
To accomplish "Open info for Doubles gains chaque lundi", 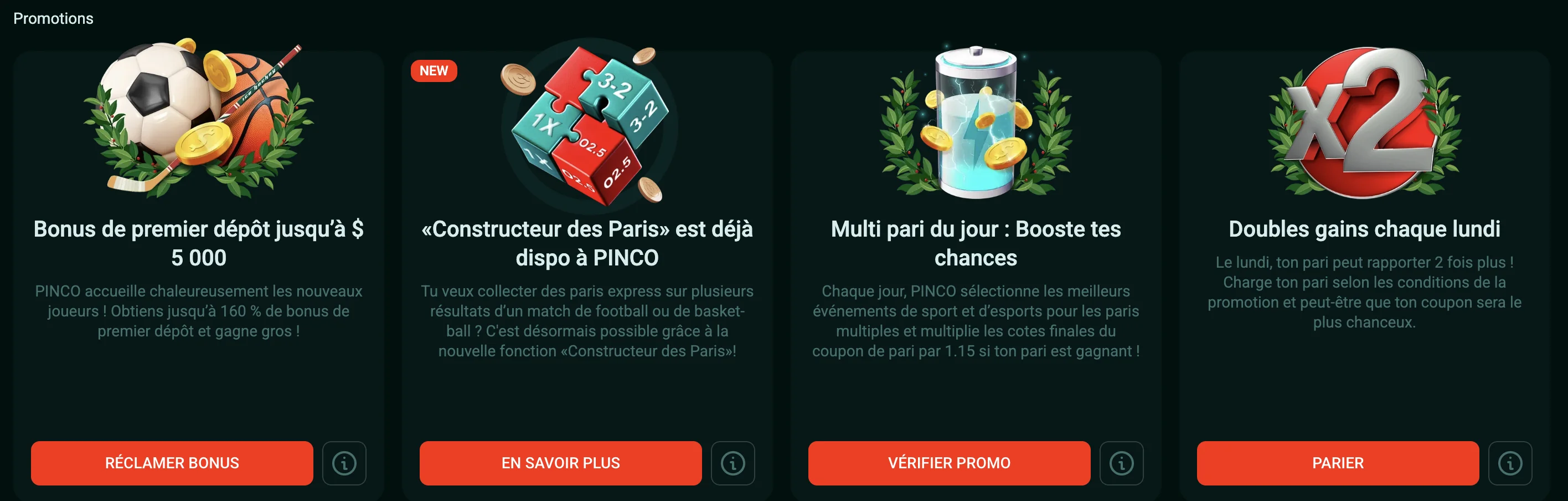I will tap(1509, 463).
